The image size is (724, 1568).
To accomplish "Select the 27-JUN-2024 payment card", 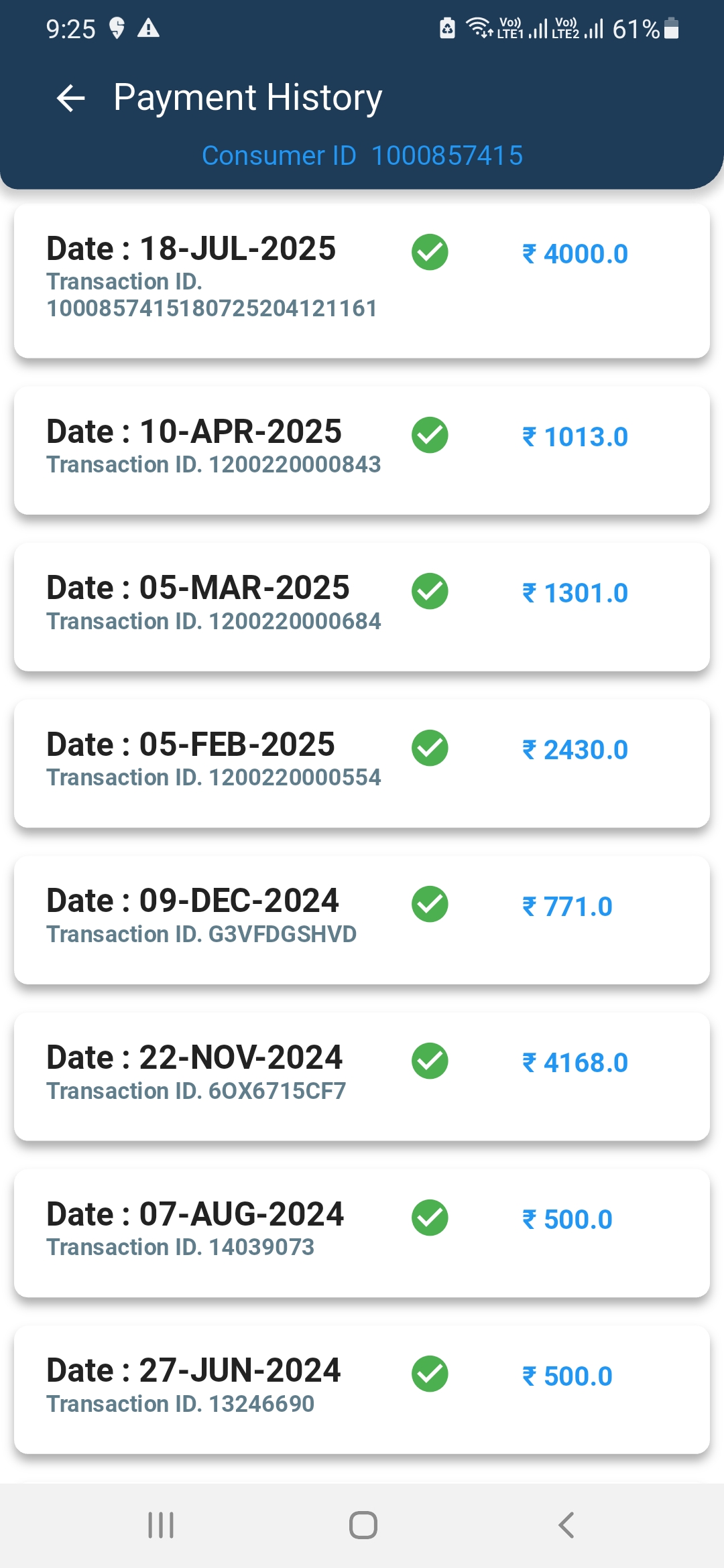I will tap(362, 1390).
